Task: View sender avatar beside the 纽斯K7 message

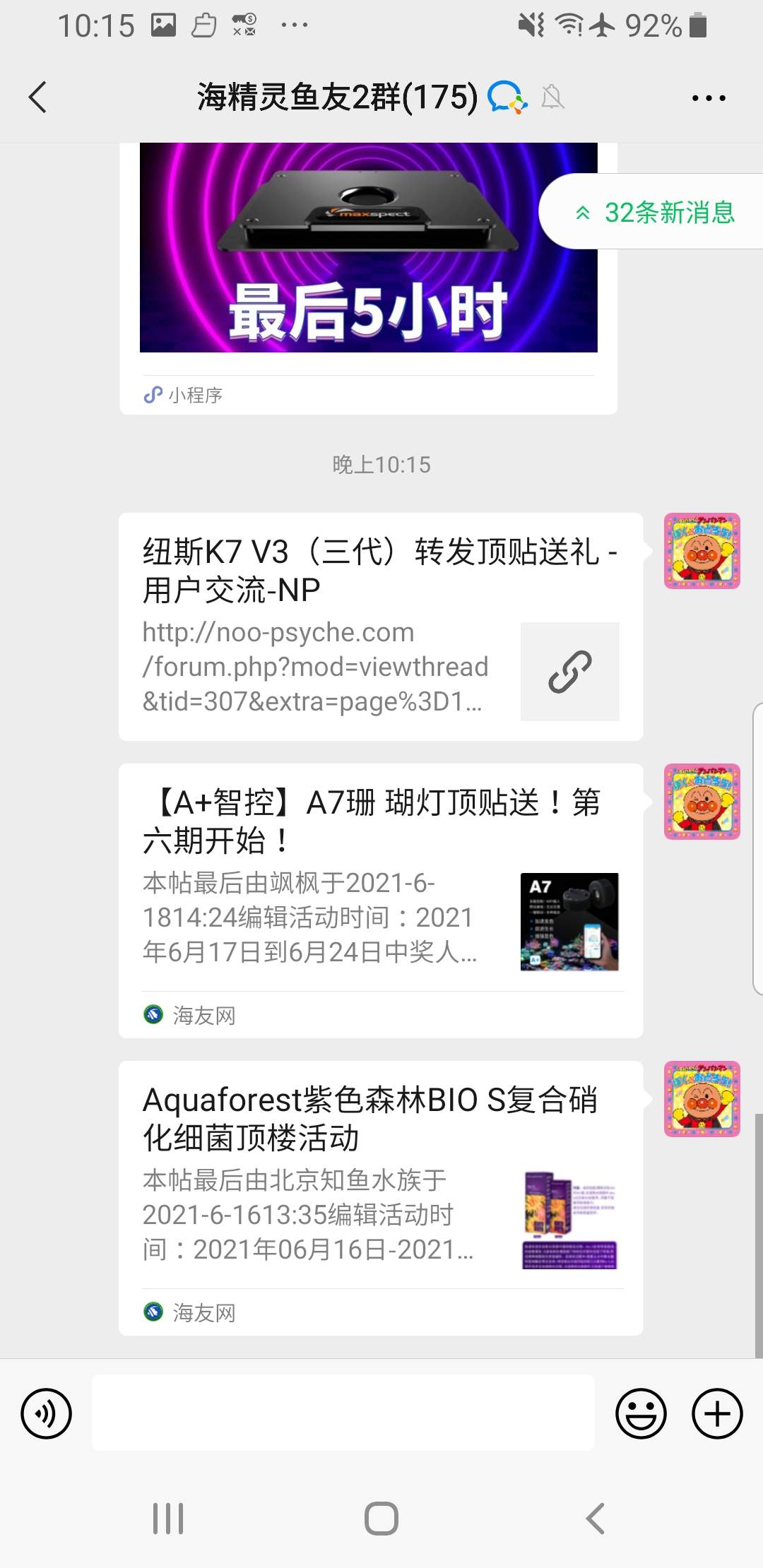Action: 702,551
